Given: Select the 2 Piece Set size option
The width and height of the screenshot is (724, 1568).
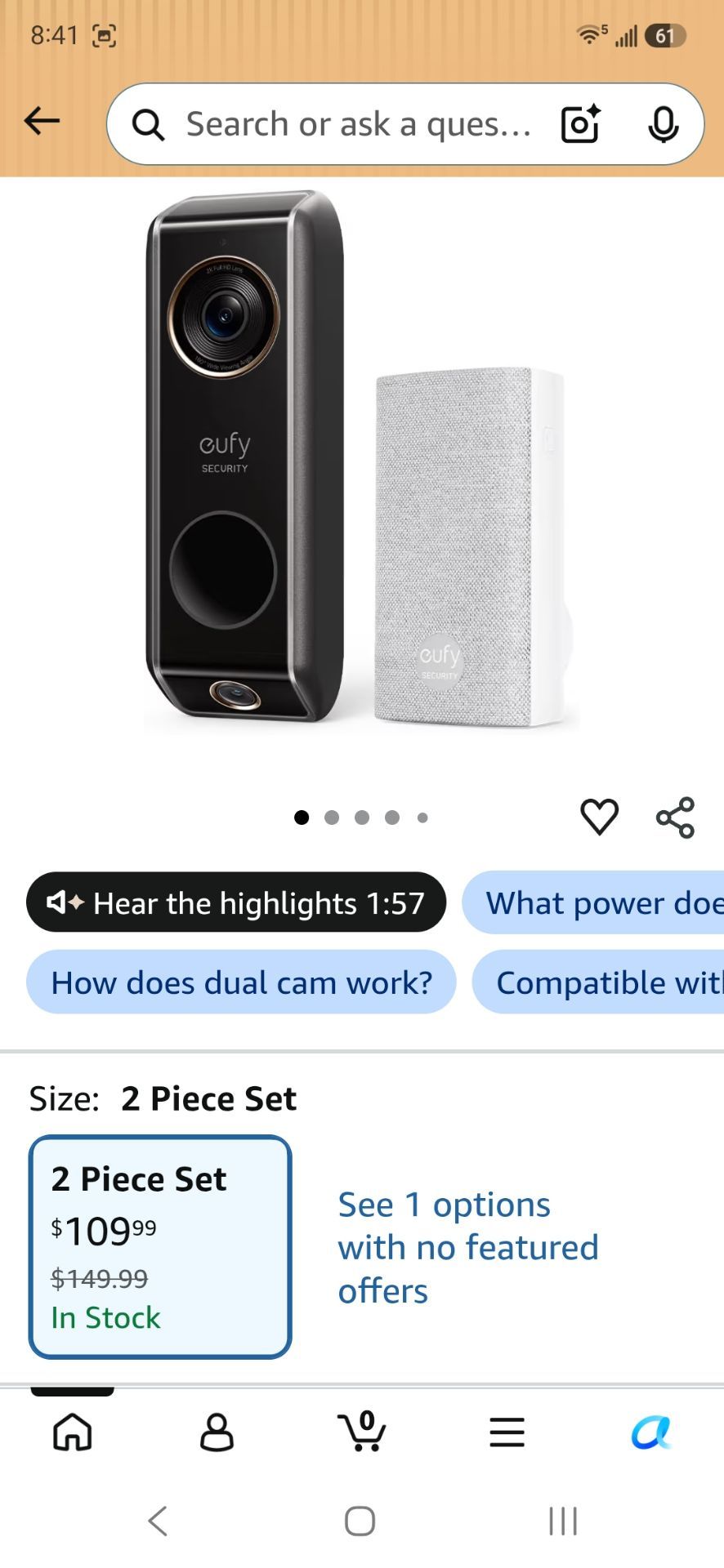Looking at the screenshot, I should (x=160, y=1247).
